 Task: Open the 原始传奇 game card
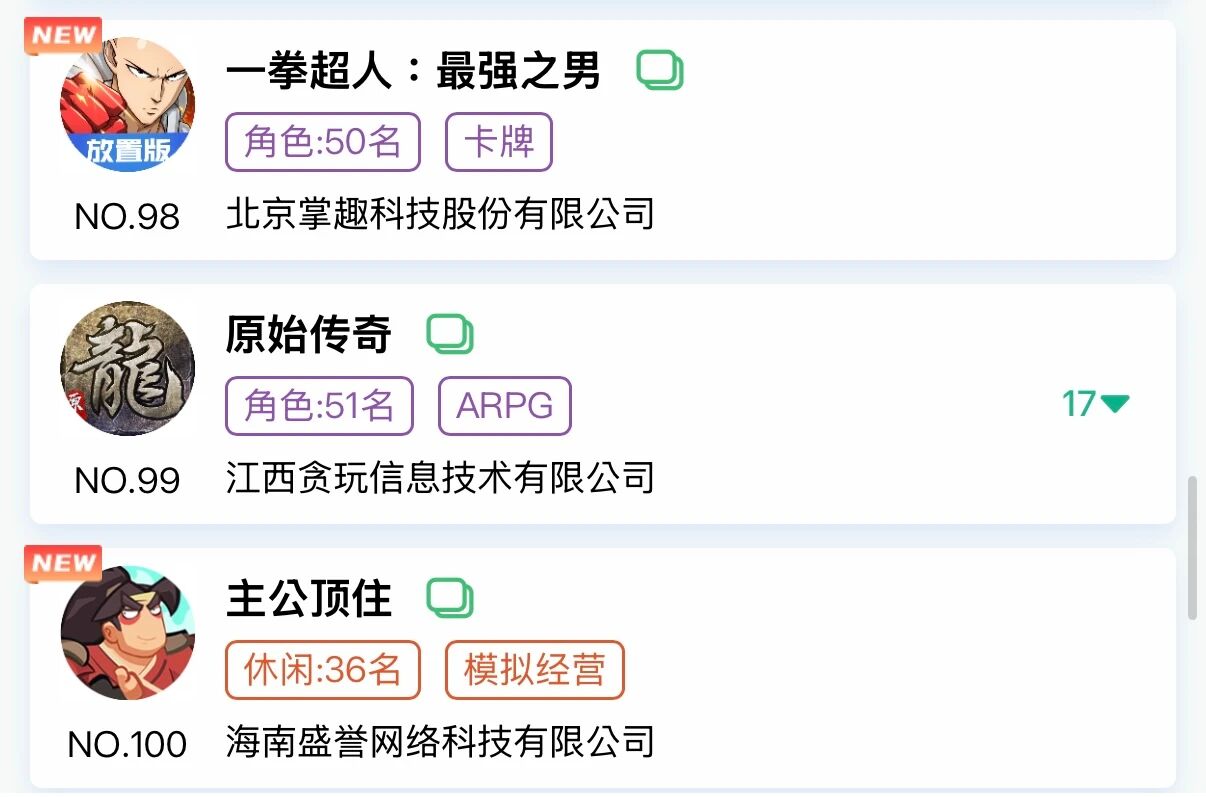point(309,335)
